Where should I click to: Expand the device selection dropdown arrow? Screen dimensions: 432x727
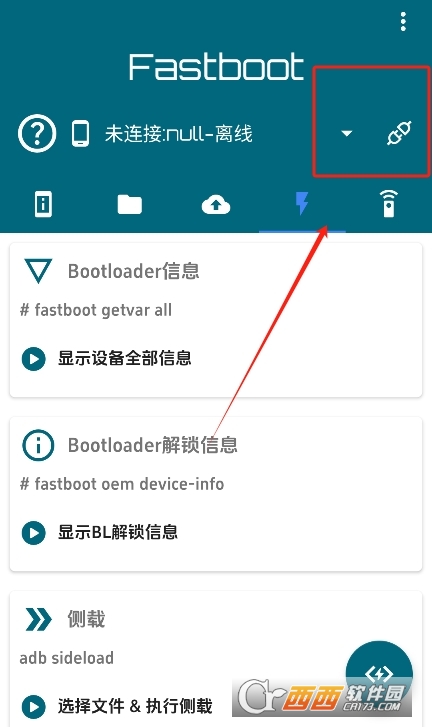coord(346,134)
